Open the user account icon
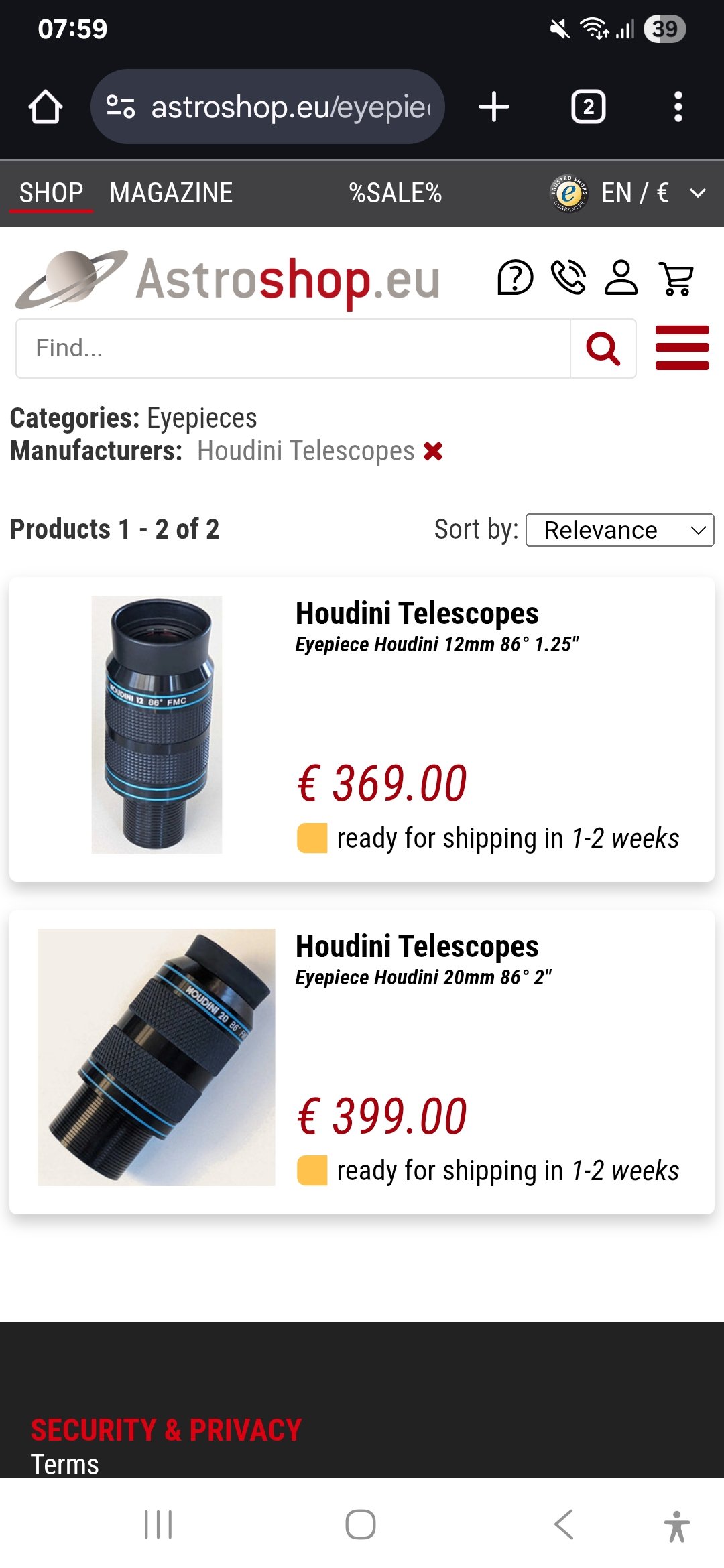 click(621, 278)
